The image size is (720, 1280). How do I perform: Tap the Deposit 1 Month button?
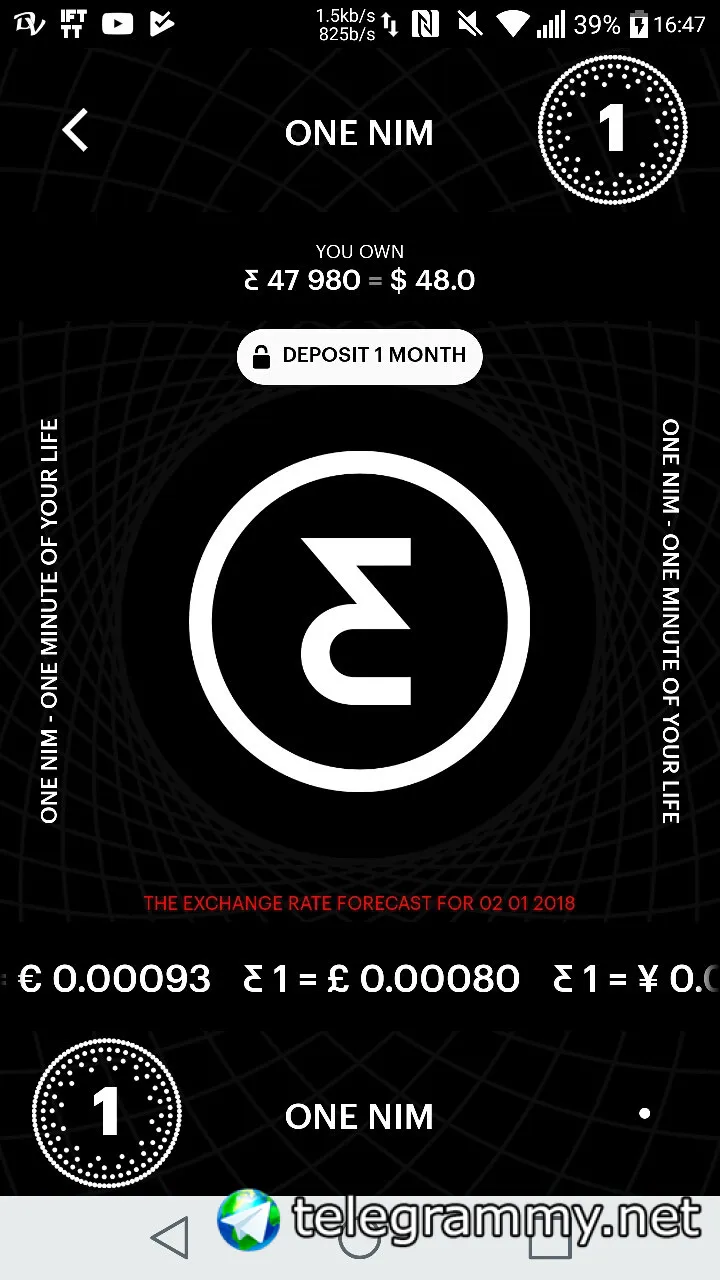360,356
